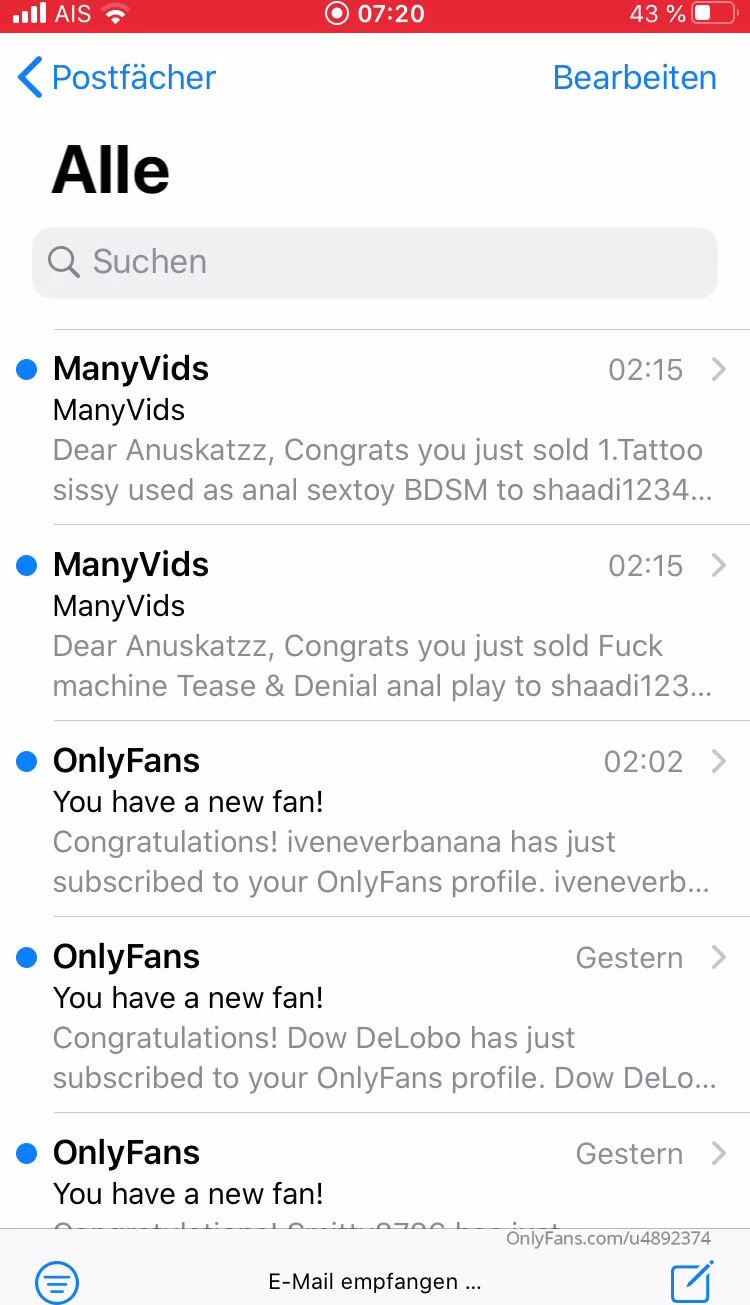Open the ManyVids email mentioning Tease & Denial
Screen dimensions: 750x1305
point(380,624)
